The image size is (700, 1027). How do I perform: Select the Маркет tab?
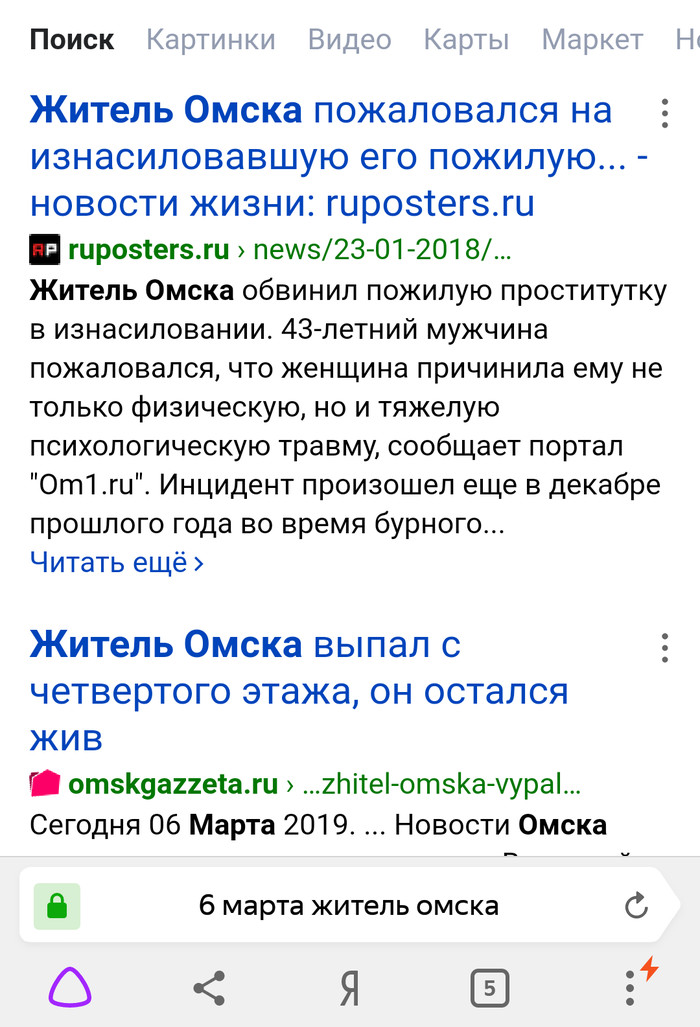click(x=592, y=40)
